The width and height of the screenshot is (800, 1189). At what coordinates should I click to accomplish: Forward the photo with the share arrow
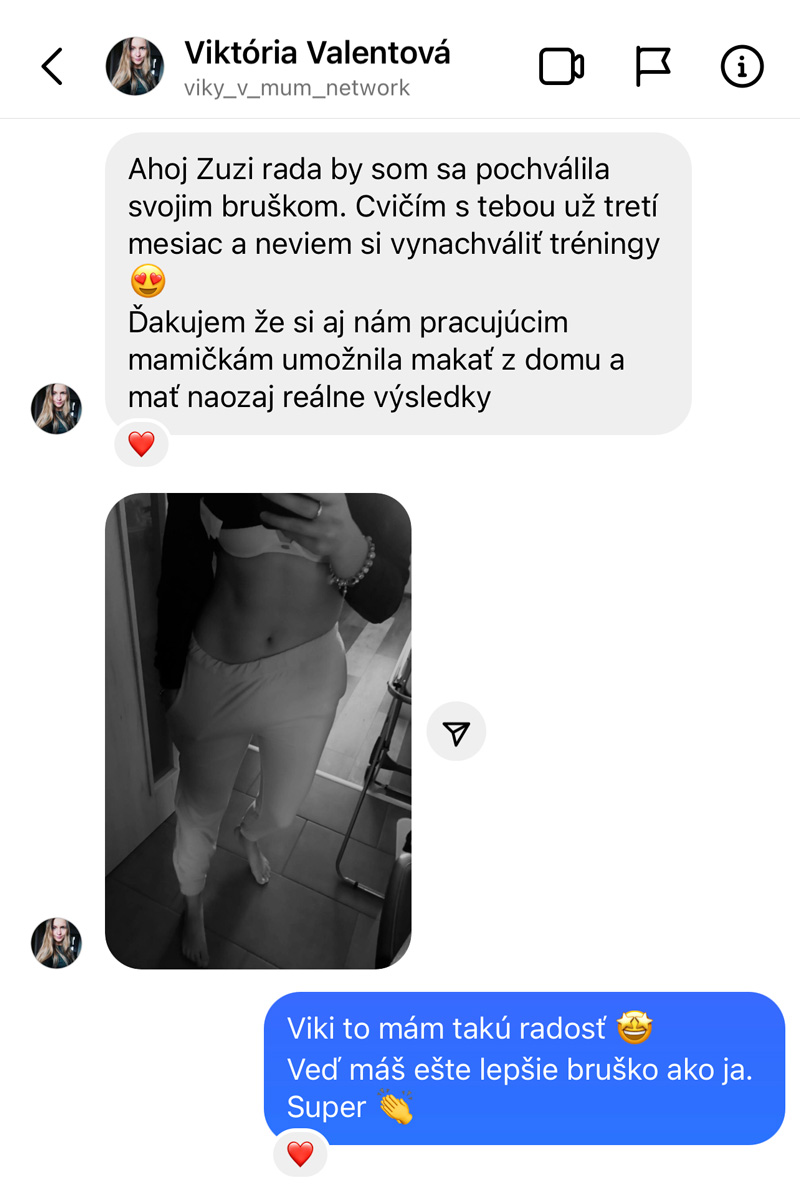tap(456, 733)
